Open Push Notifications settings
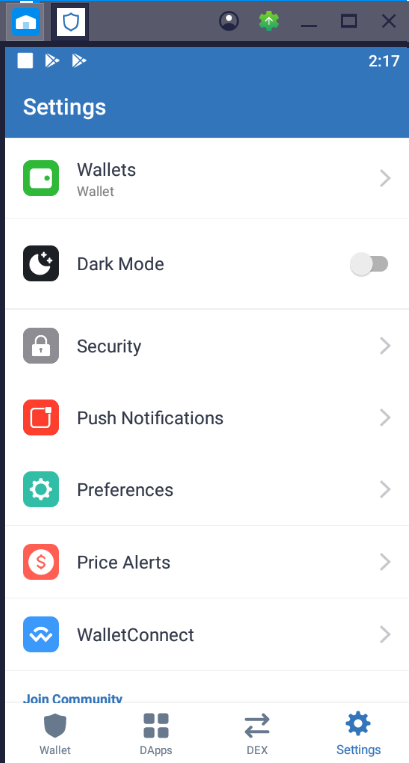 (x=207, y=418)
